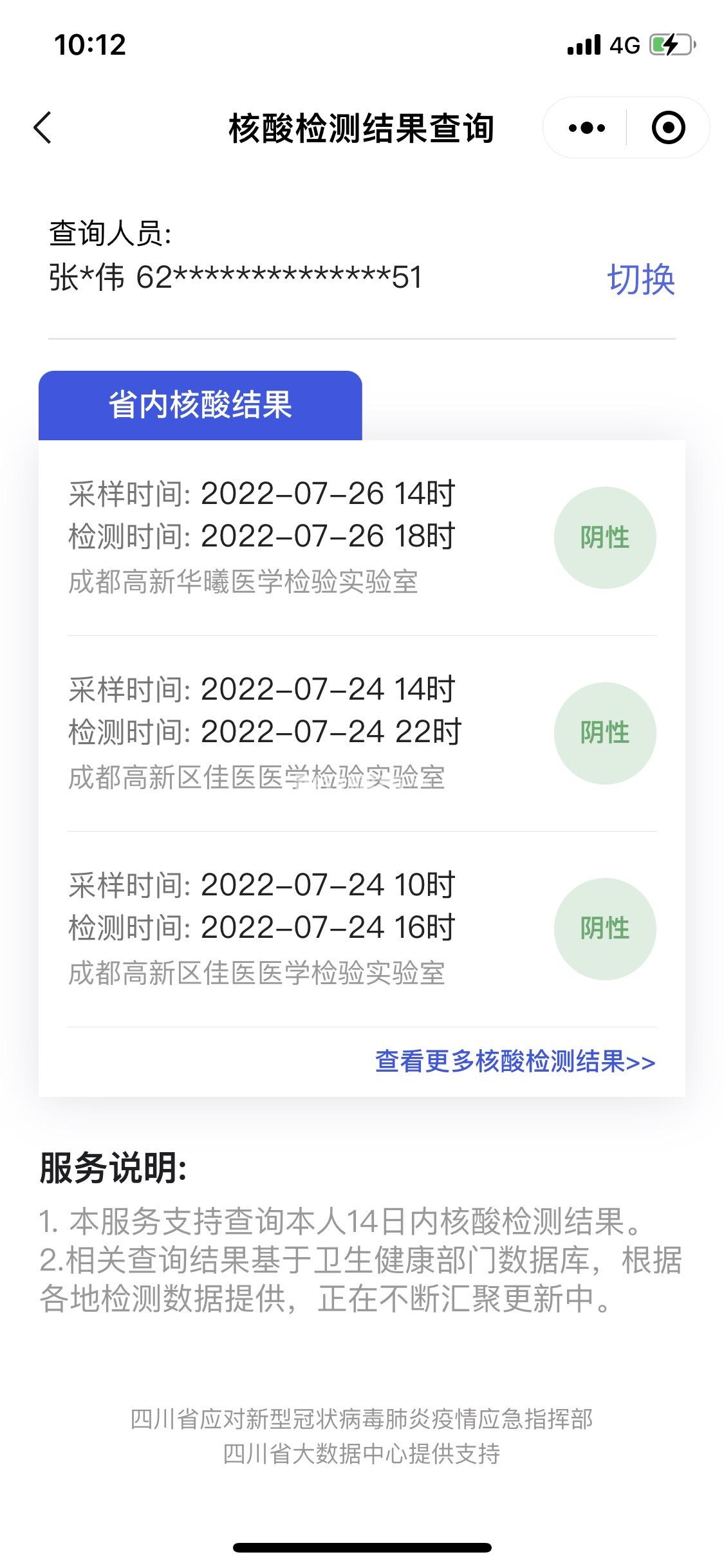Viewport: 724px width, 1568px height.
Task: Select the 省内核酸结果 tab
Action: click(x=200, y=406)
